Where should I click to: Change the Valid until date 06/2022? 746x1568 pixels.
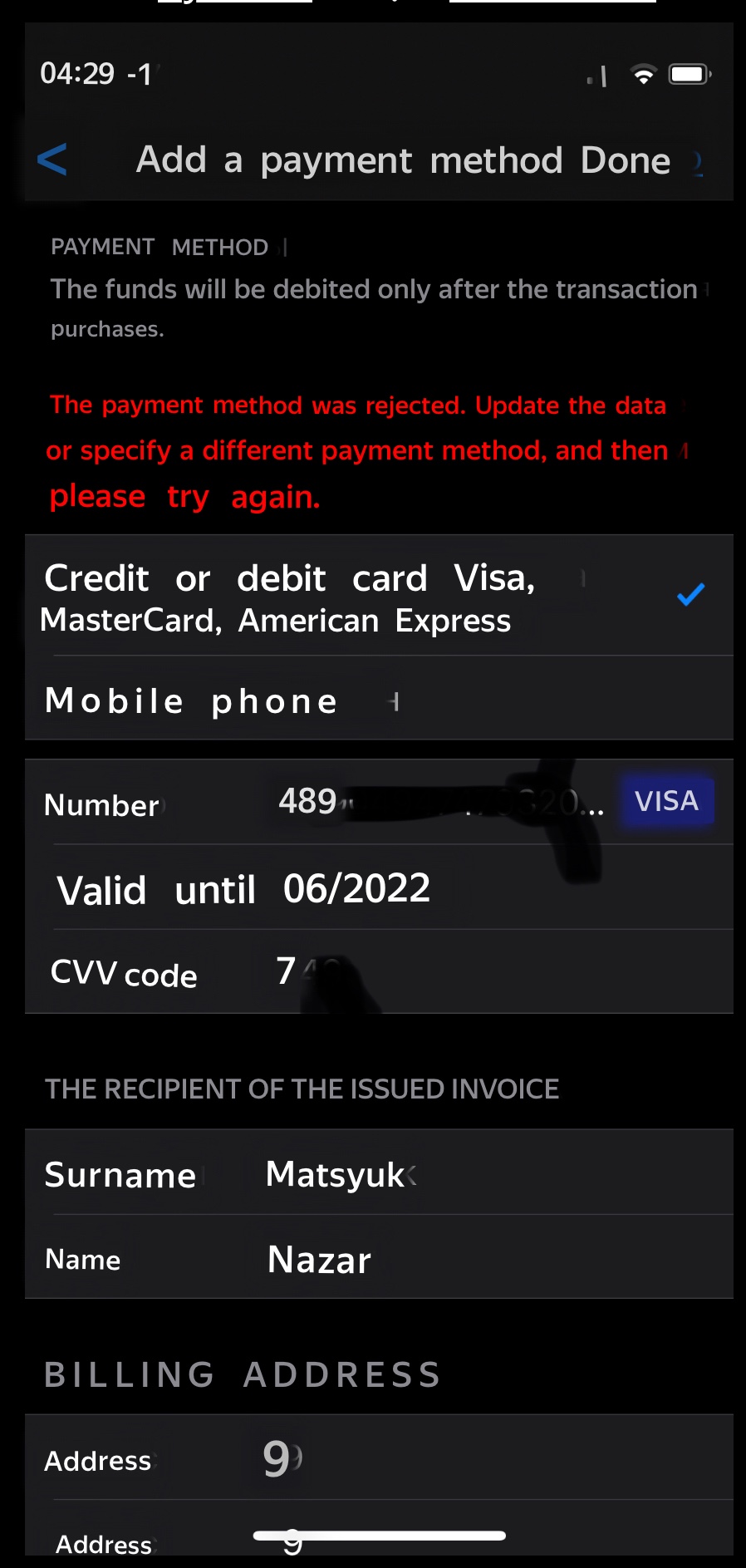coord(357,889)
